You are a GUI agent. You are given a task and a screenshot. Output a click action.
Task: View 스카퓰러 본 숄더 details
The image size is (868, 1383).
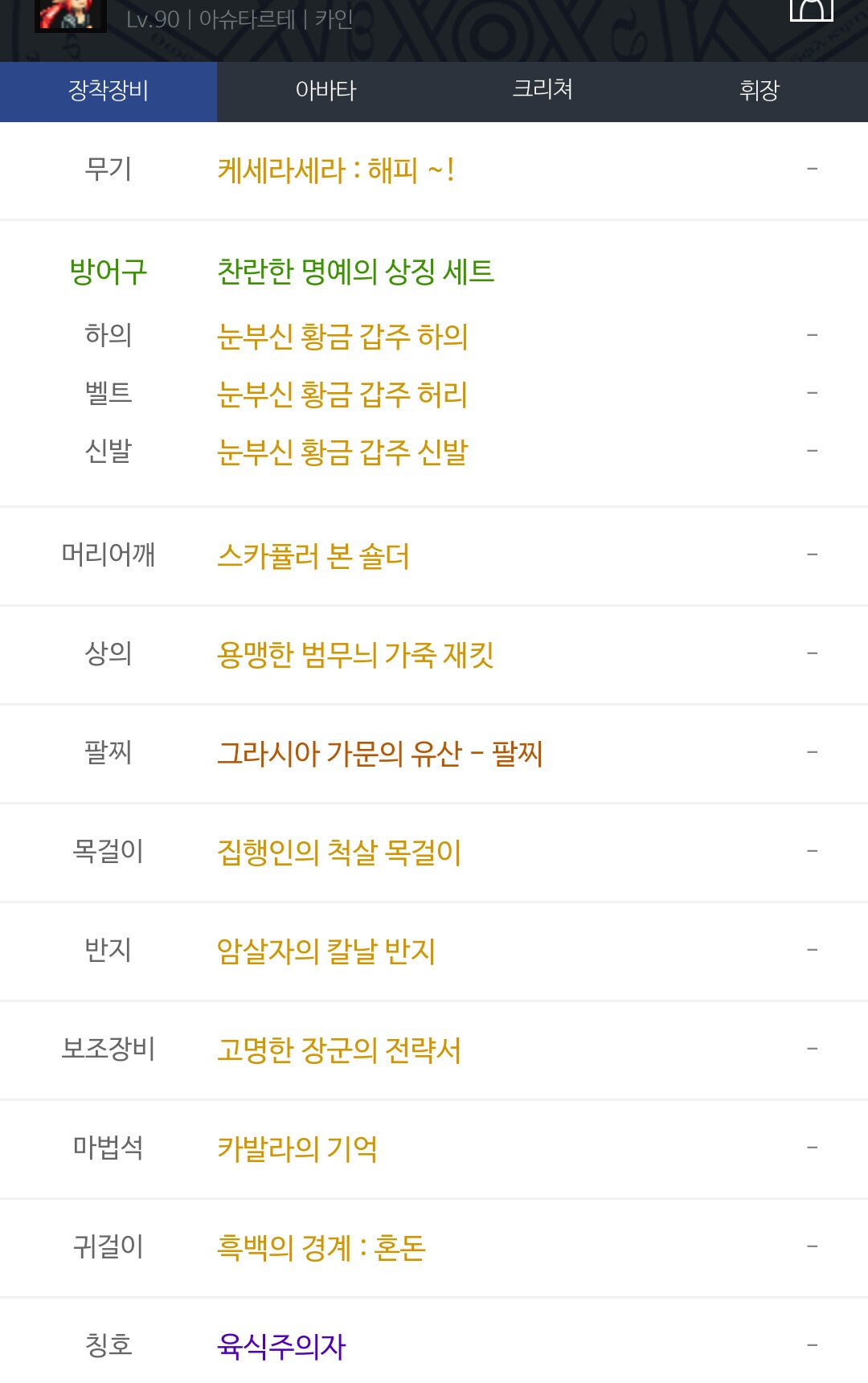point(313,556)
